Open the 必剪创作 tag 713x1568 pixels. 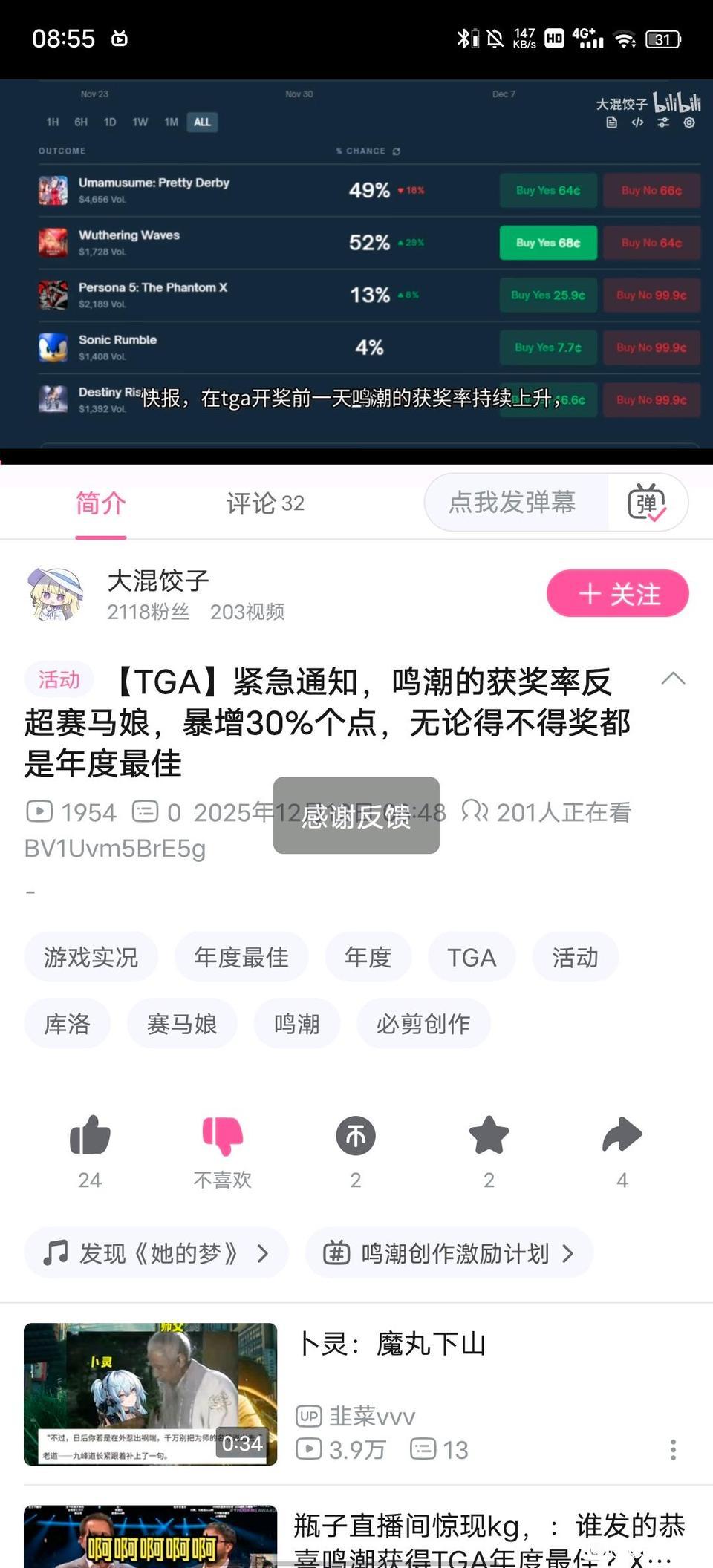423,1024
